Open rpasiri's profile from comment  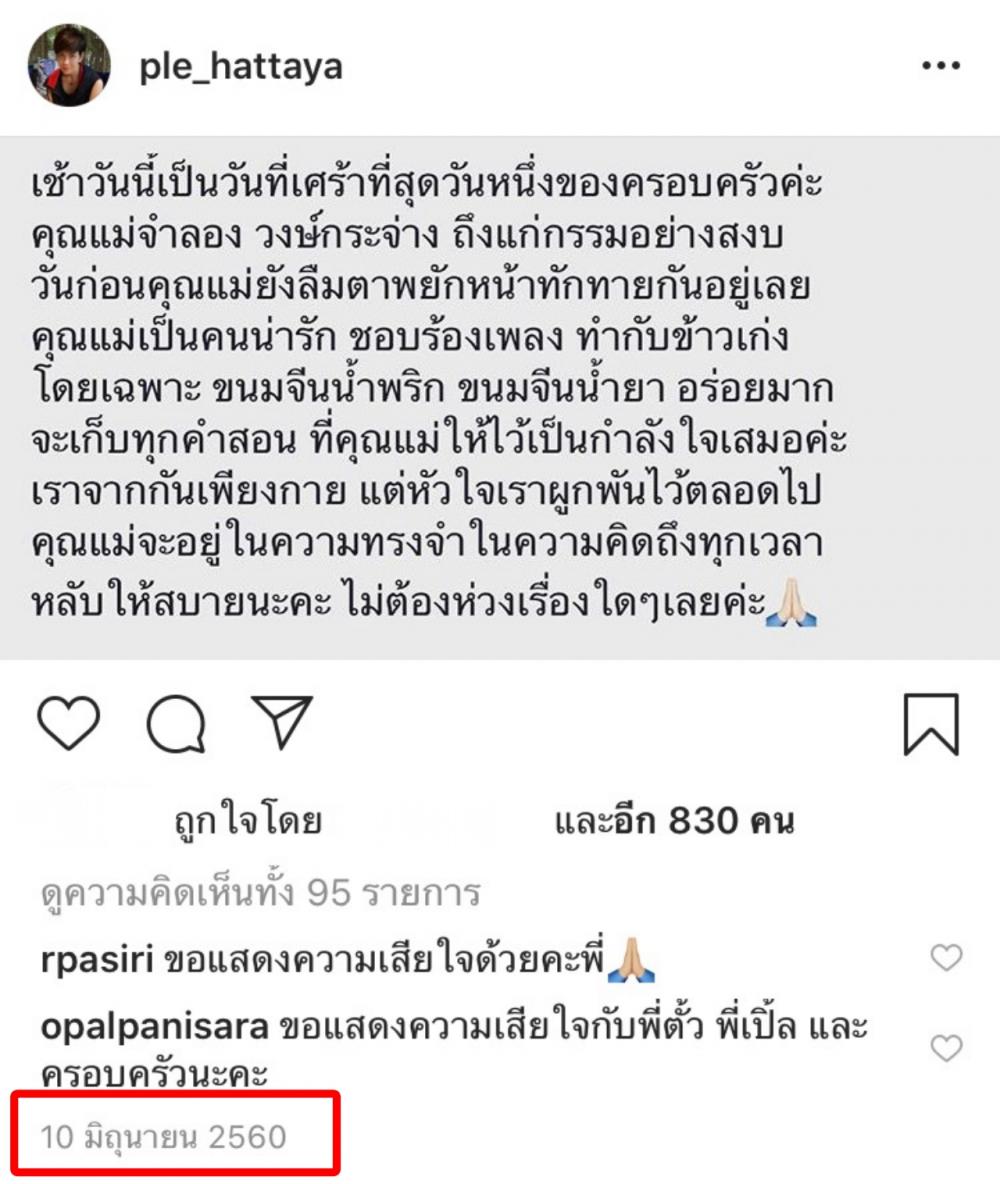click(96, 959)
